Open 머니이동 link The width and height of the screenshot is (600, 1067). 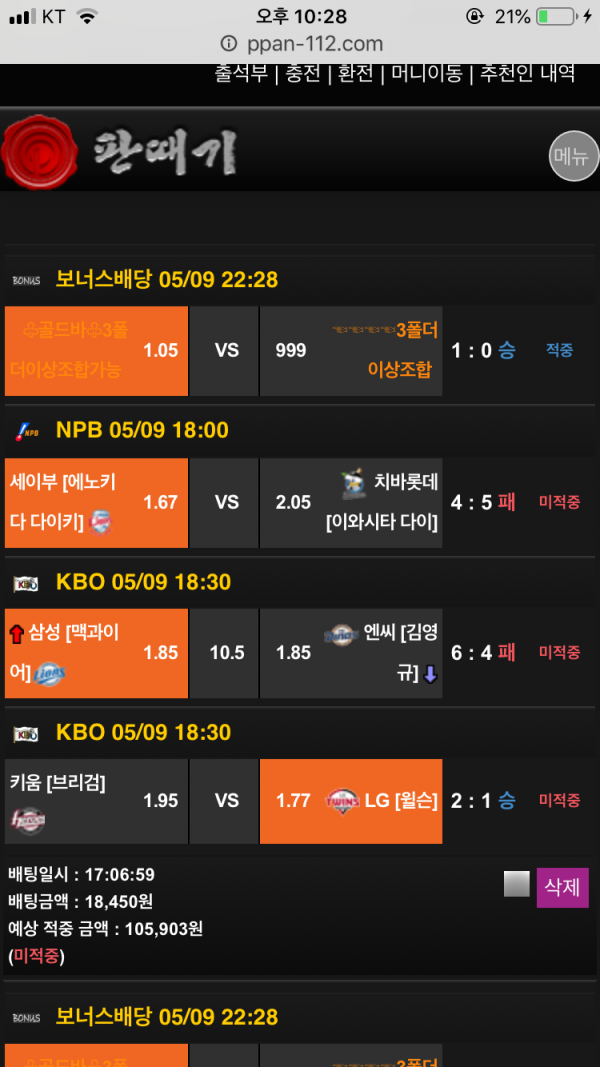(426, 73)
